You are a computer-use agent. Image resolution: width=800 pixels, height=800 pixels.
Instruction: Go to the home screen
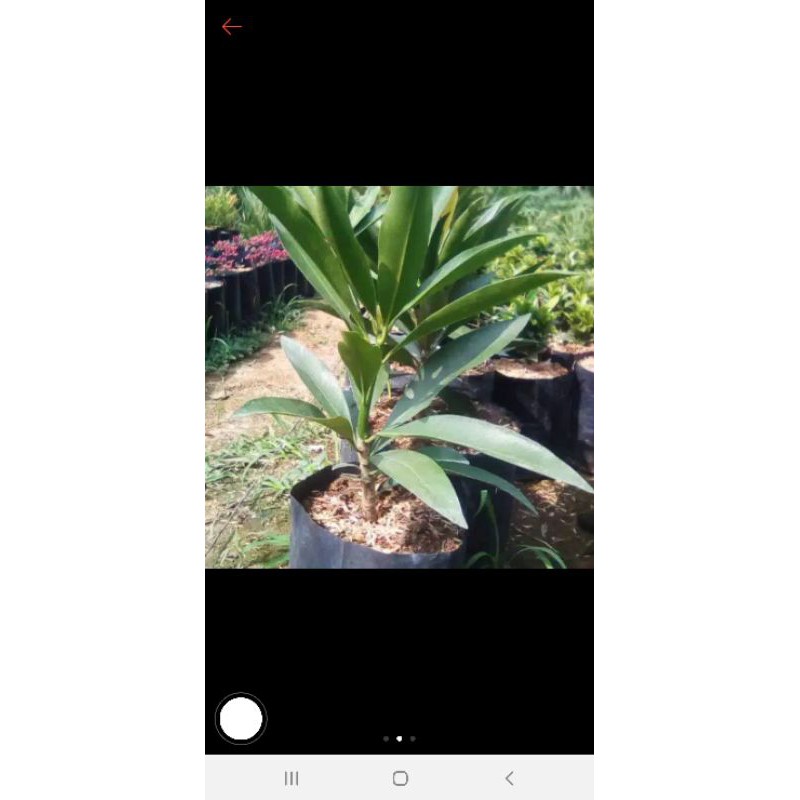[400, 778]
